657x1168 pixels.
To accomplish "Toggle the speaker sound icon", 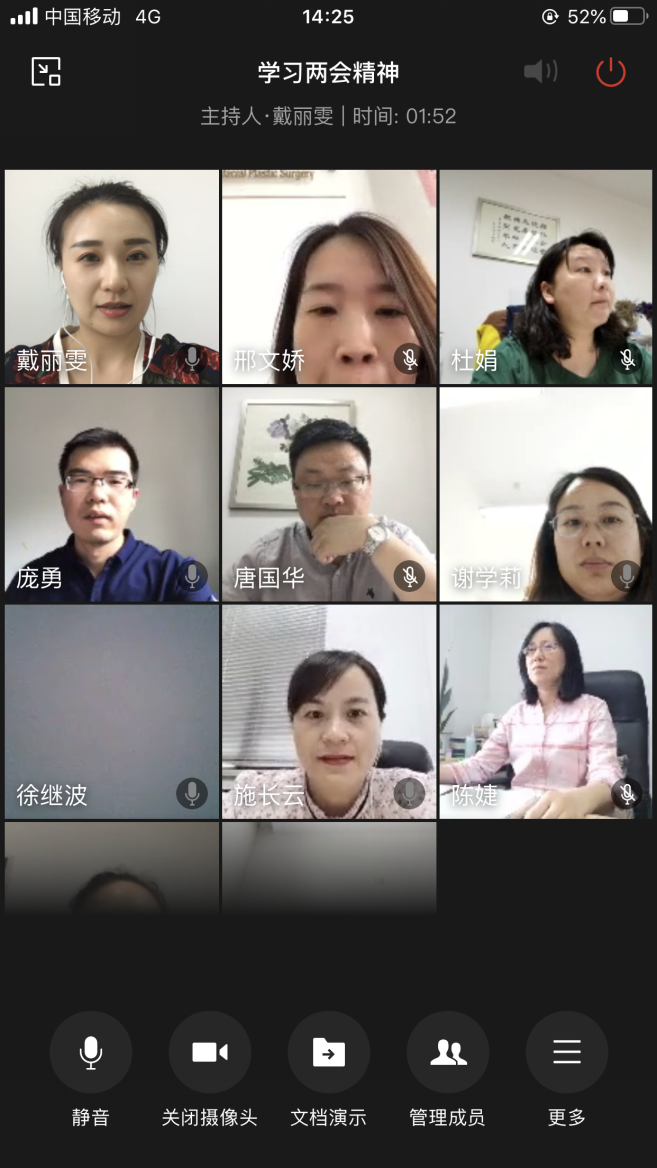I will [540, 72].
